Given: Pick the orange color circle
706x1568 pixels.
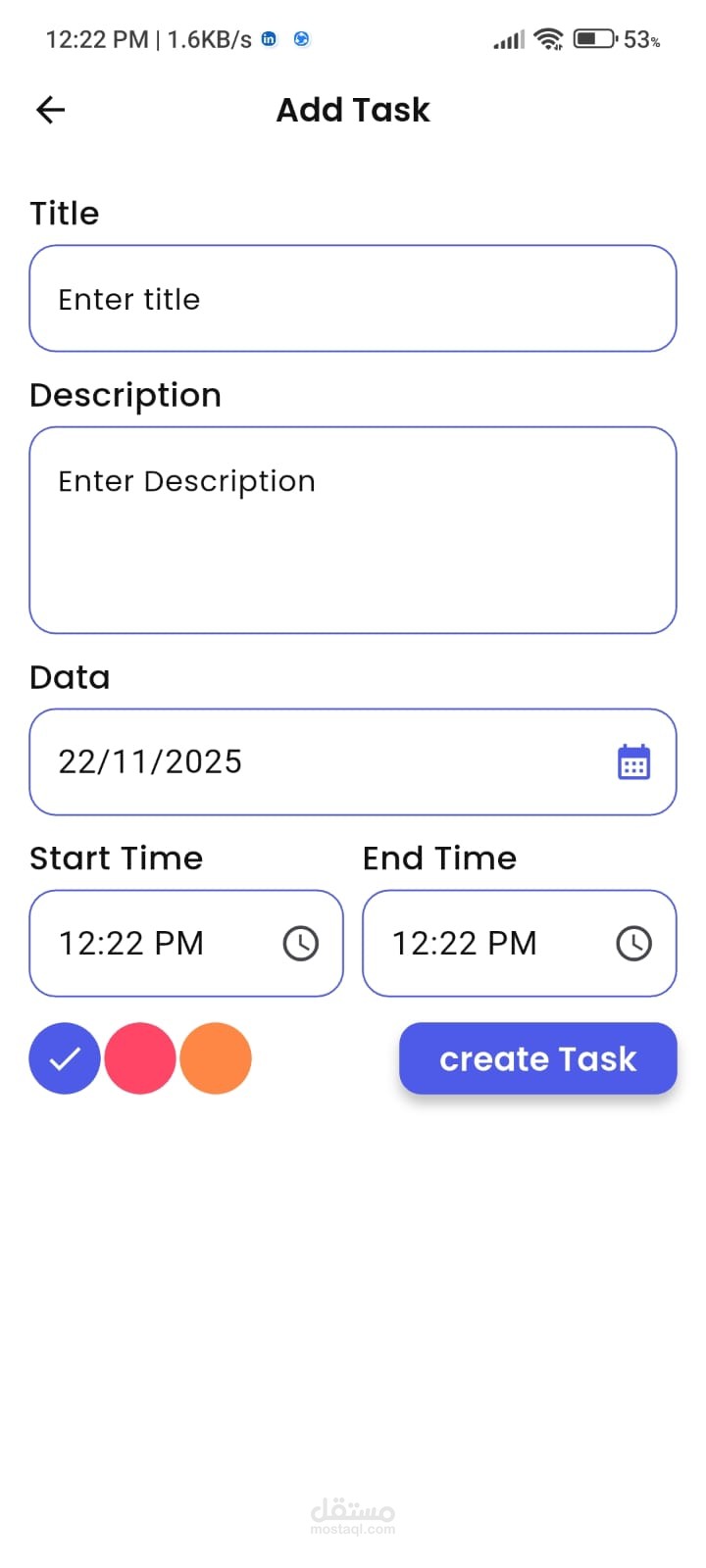Looking at the screenshot, I should 216,1058.
